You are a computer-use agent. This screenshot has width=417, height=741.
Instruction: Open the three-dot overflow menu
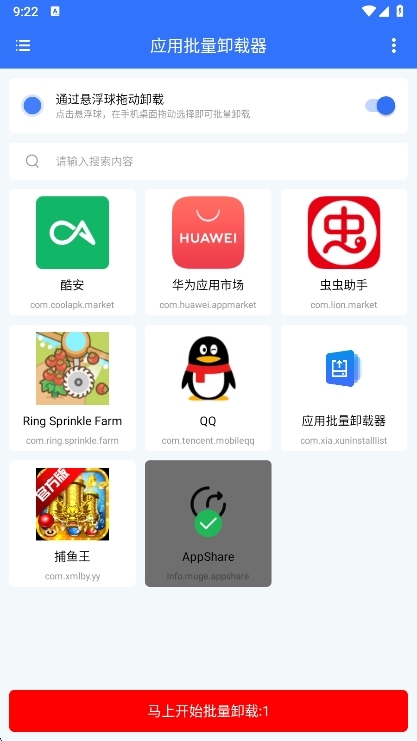point(394,45)
